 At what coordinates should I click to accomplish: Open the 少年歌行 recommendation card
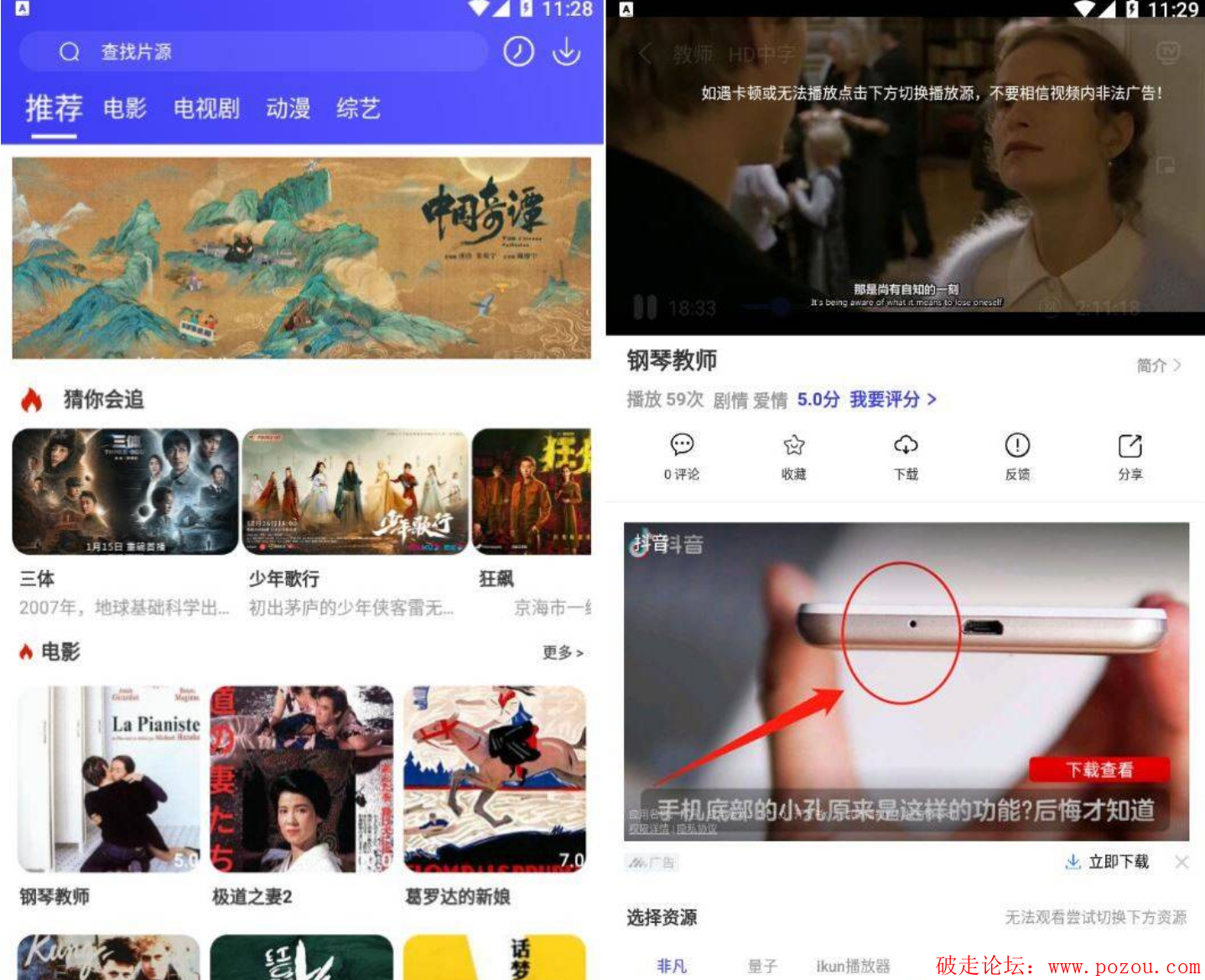click(355, 492)
